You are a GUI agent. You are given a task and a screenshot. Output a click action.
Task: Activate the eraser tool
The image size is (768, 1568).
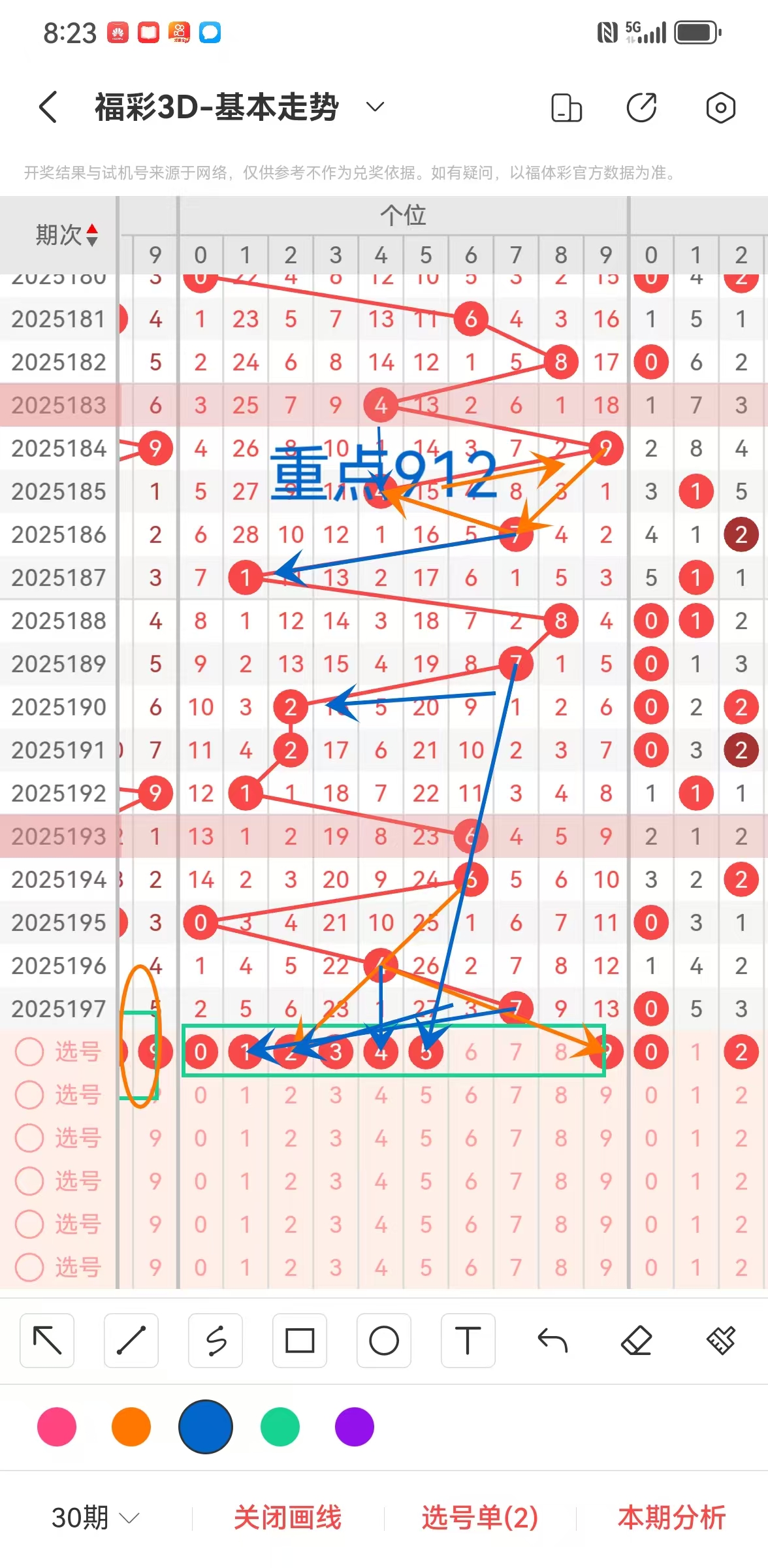coord(637,1341)
